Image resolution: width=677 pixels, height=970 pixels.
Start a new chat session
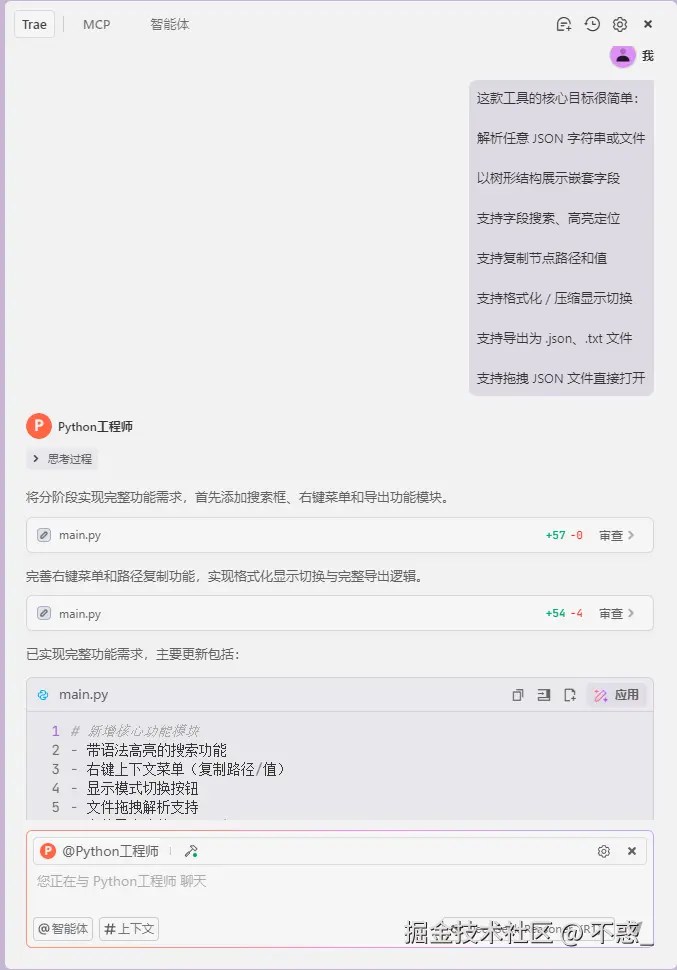point(564,24)
